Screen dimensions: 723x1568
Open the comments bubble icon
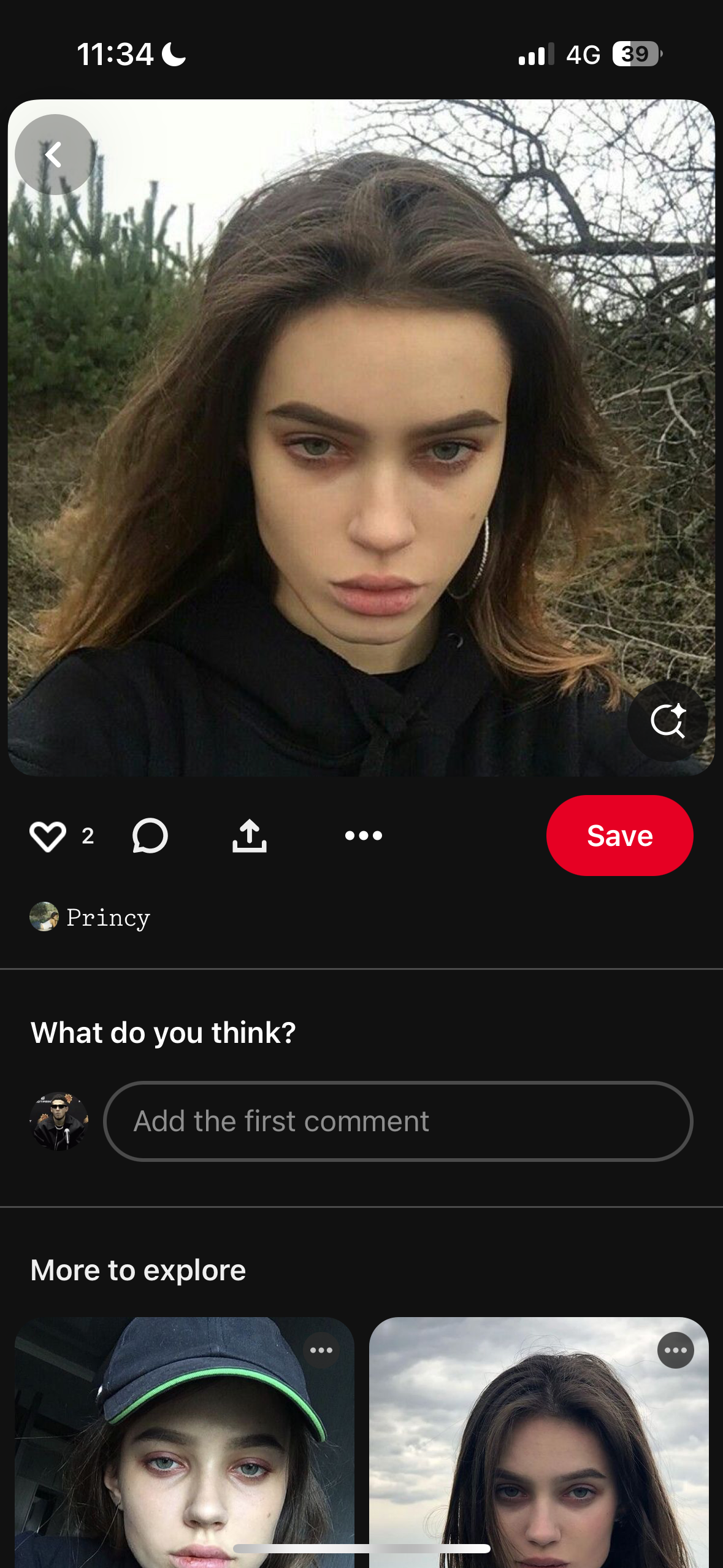click(x=150, y=836)
